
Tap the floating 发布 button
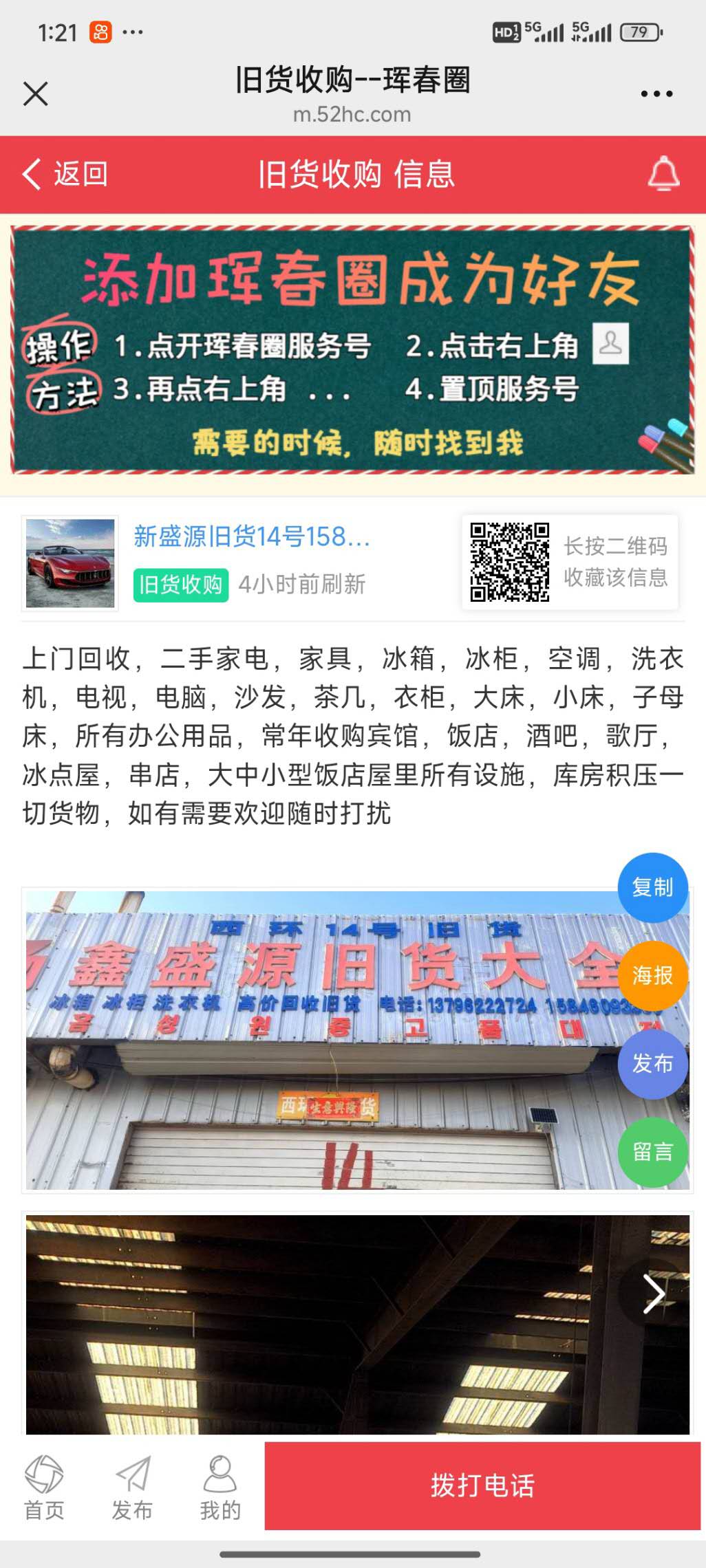pos(652,1063)
